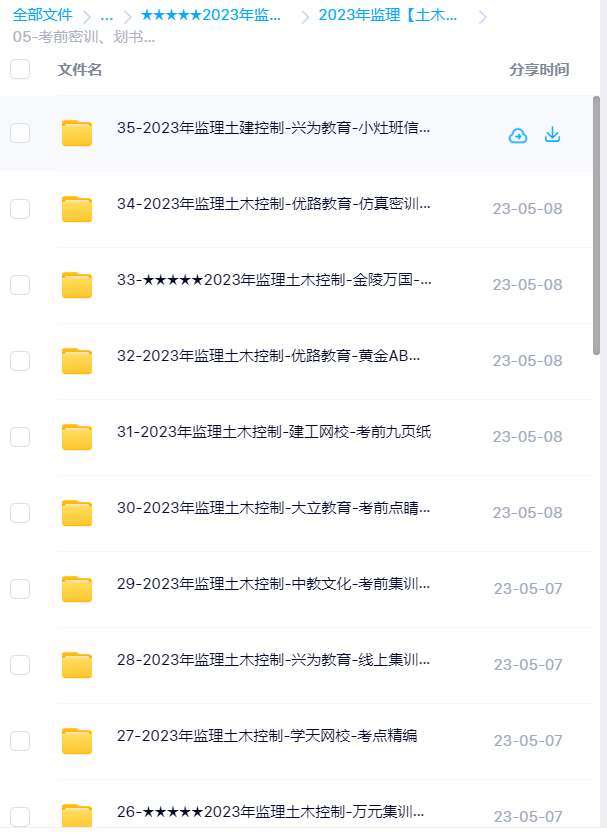Open folder 28-兴为教育-线上集训
Viewport: 607px width, 834px height.
coord(273,660)
